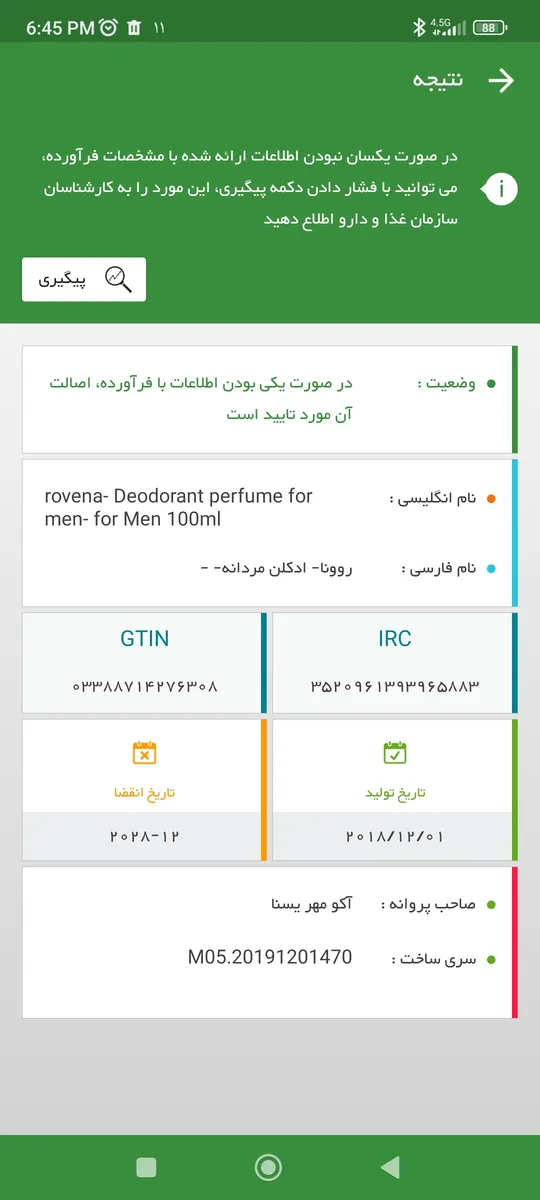Tap the system back triangle
Screen dimensions: 540x1200
[390, 1167]
